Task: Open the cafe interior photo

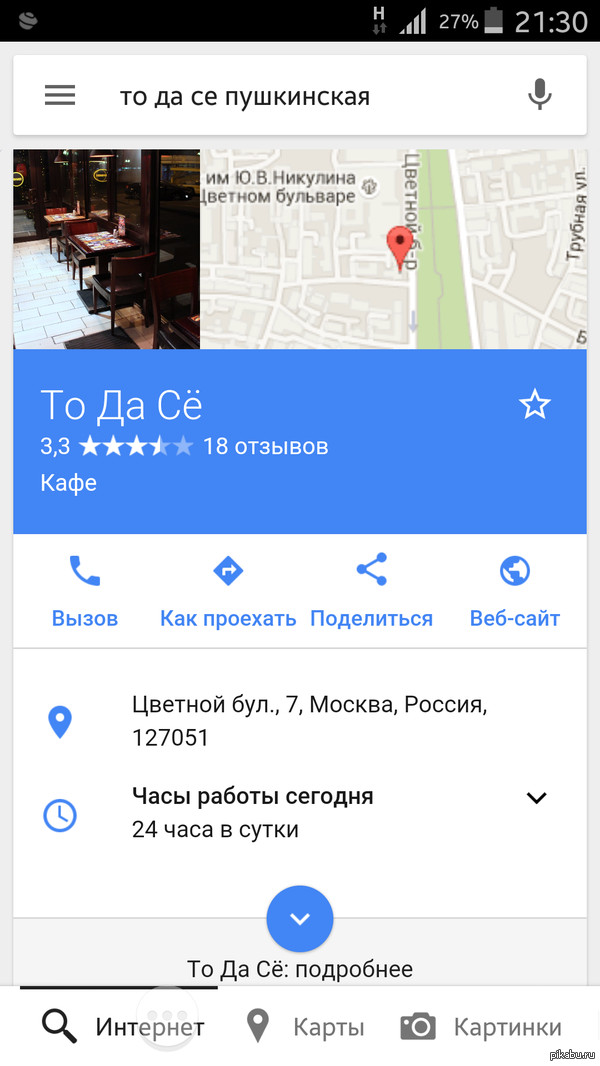Action: click(106, 249)
